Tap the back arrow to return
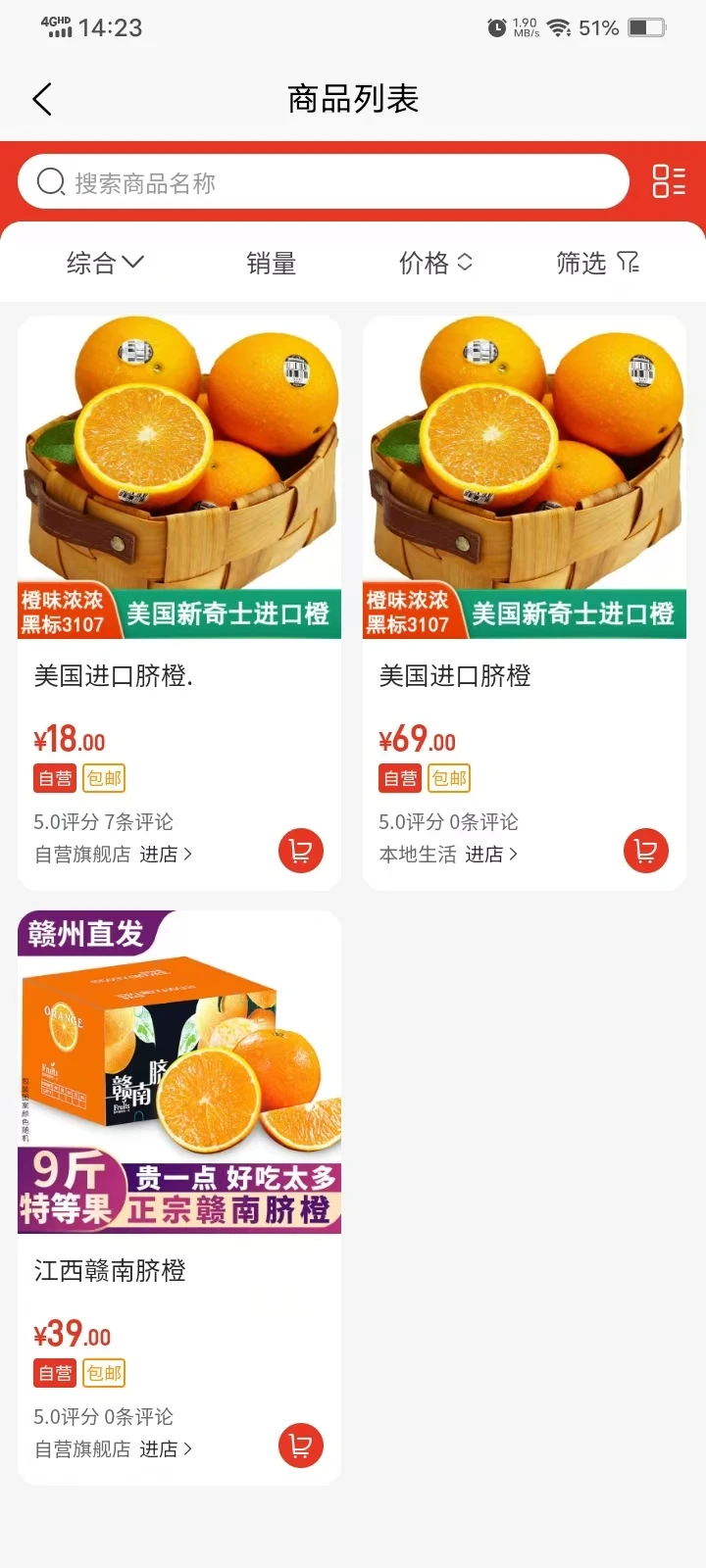This screenshot has height=1568, width=706. click(x=41, y=98)
